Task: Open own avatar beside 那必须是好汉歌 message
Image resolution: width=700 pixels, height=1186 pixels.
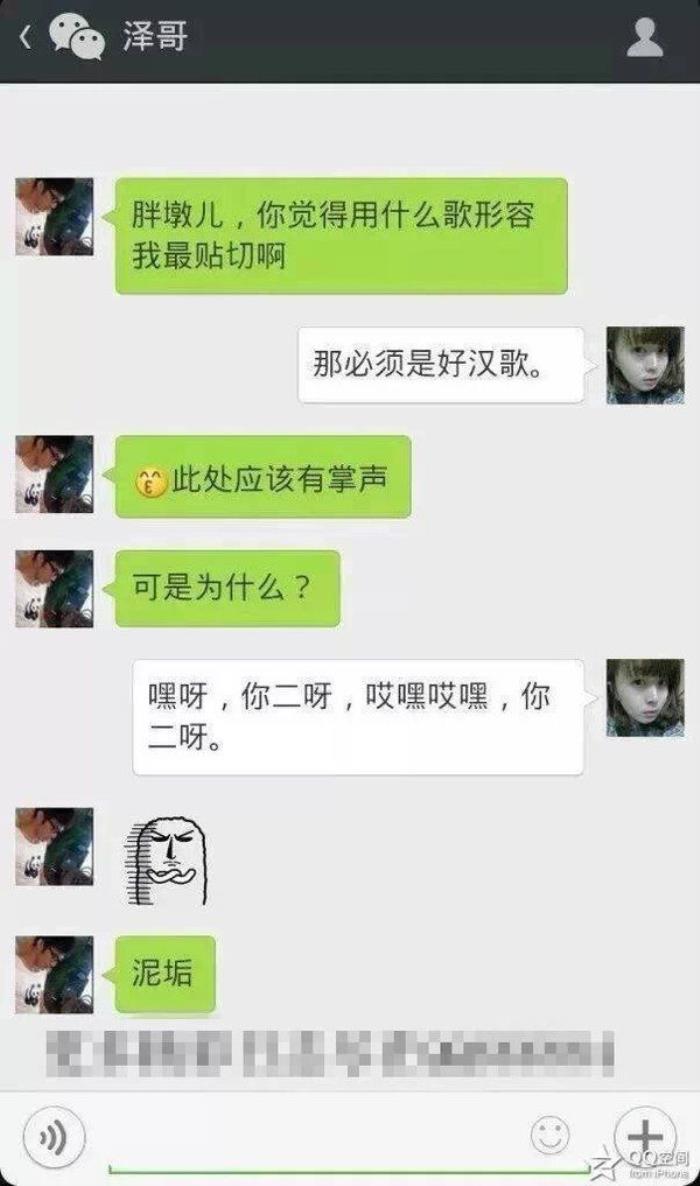Action: pos(645,365)
